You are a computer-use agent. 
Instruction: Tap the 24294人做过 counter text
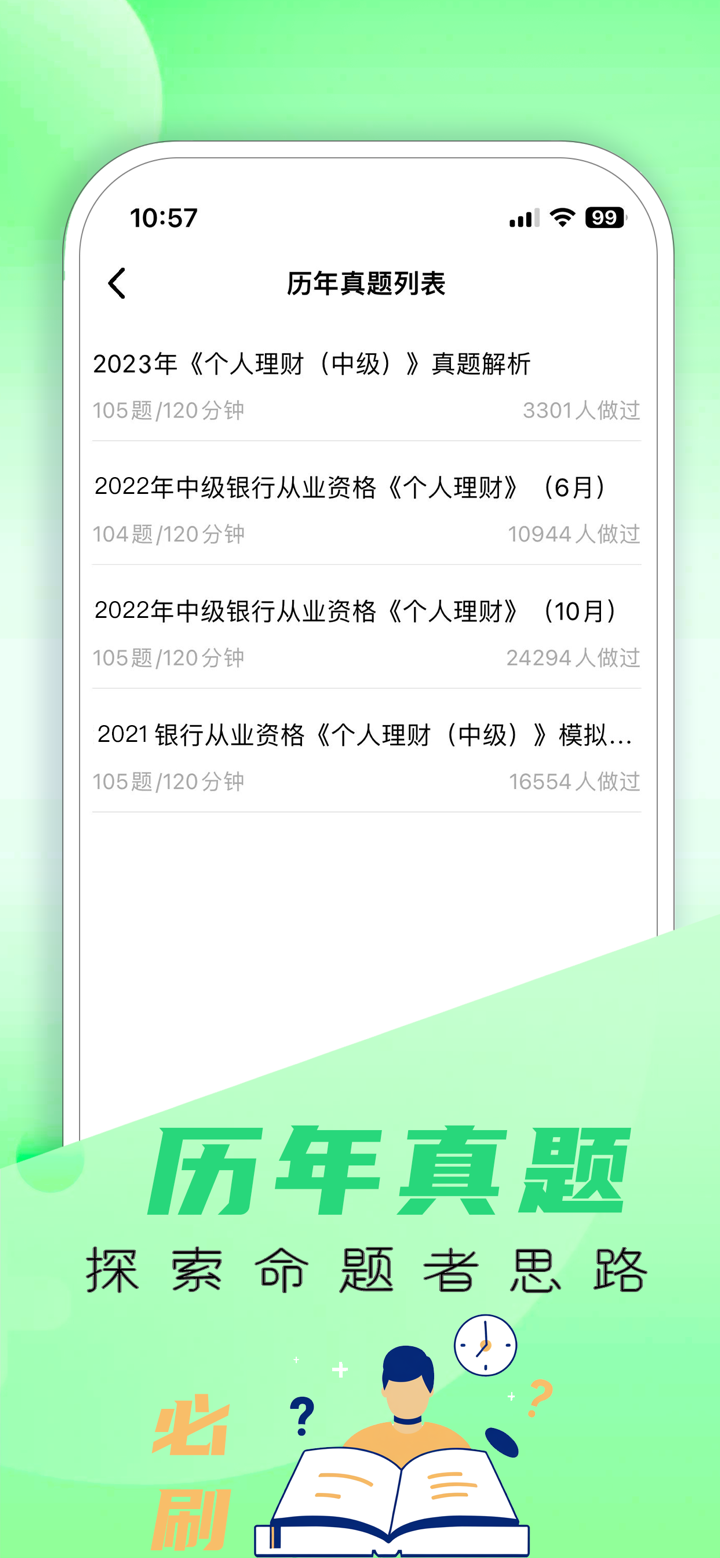(573, 657)
